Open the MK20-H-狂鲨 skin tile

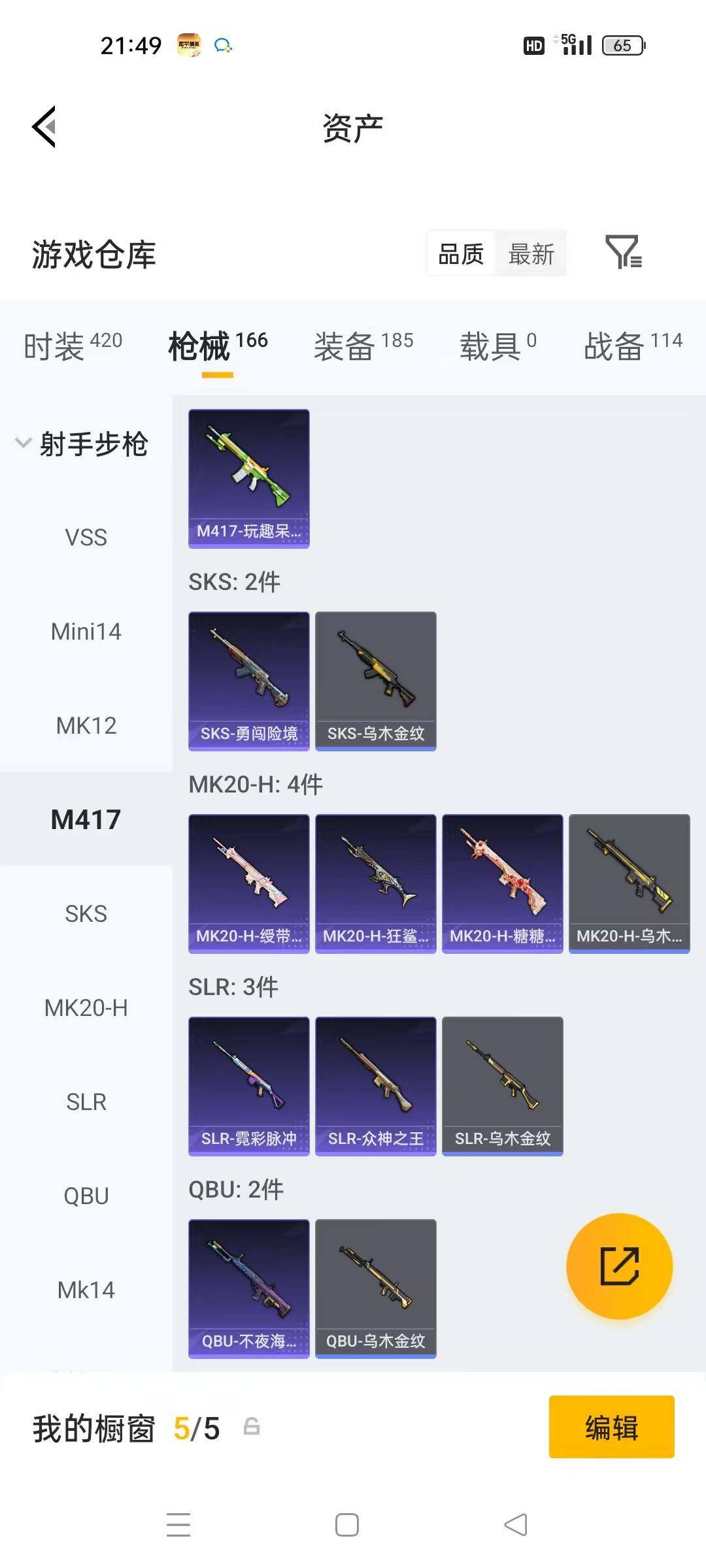coord(375,883)
